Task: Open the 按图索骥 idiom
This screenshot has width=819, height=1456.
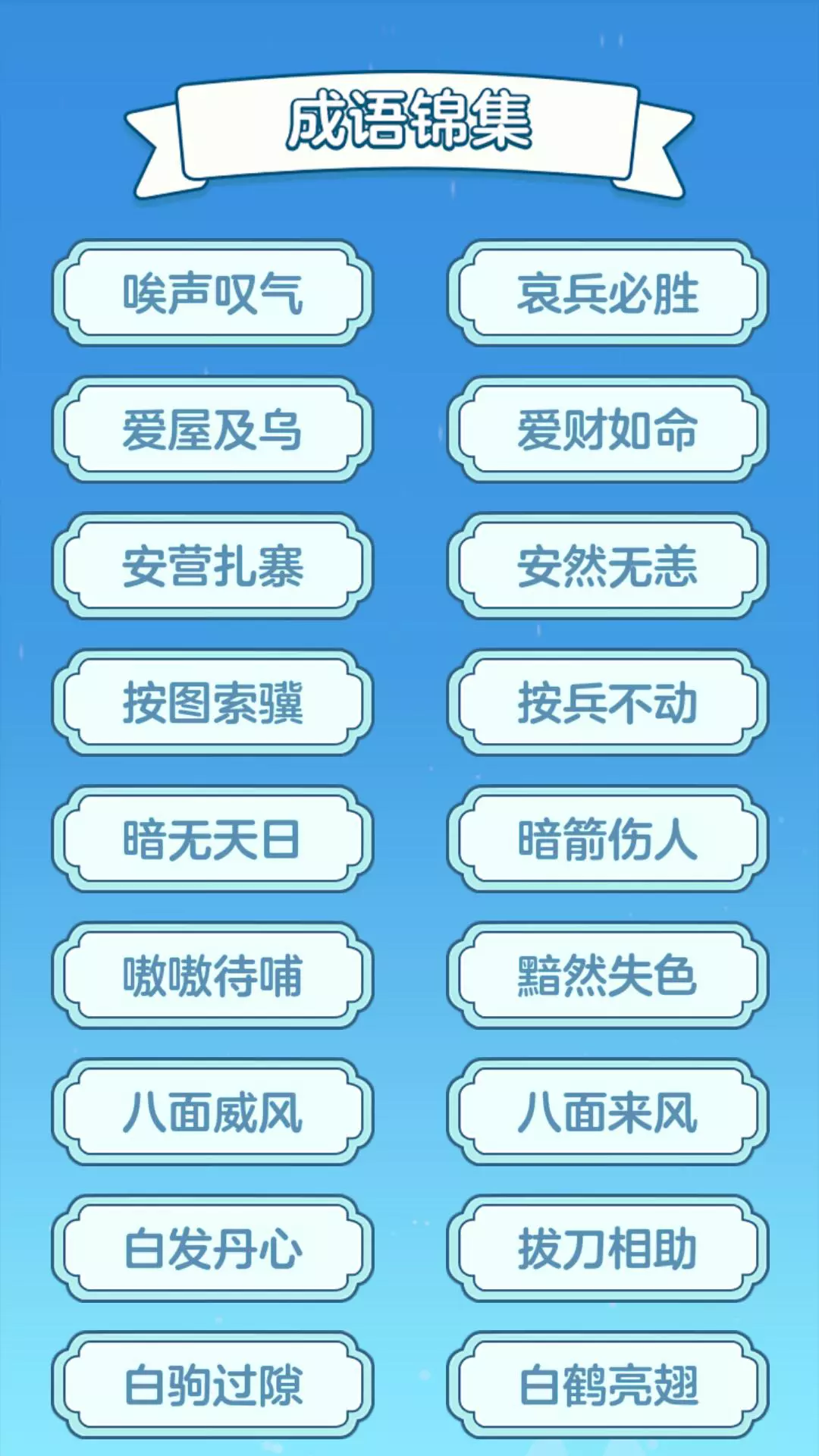Action: 212,703
